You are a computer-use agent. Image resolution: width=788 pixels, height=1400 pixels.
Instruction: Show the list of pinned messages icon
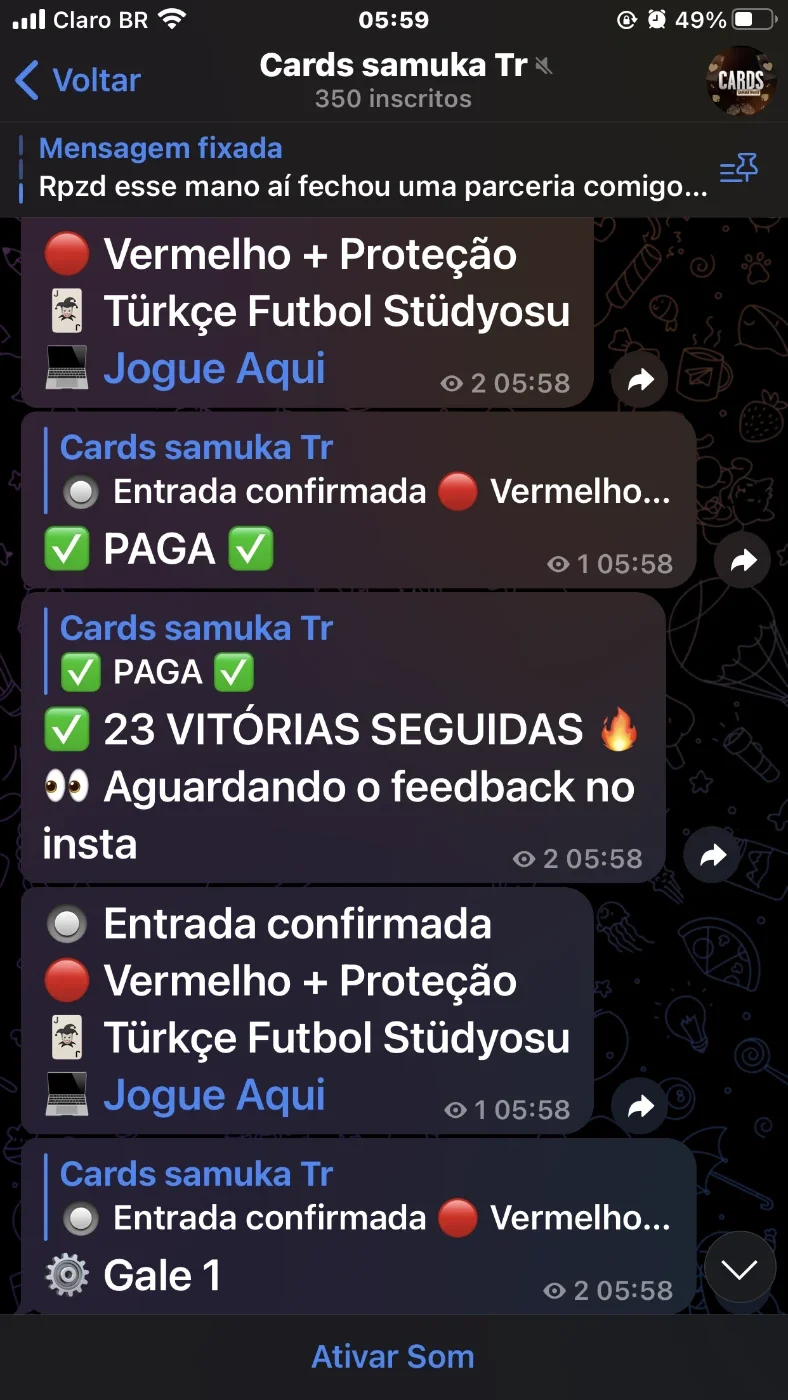click(739, 169)
